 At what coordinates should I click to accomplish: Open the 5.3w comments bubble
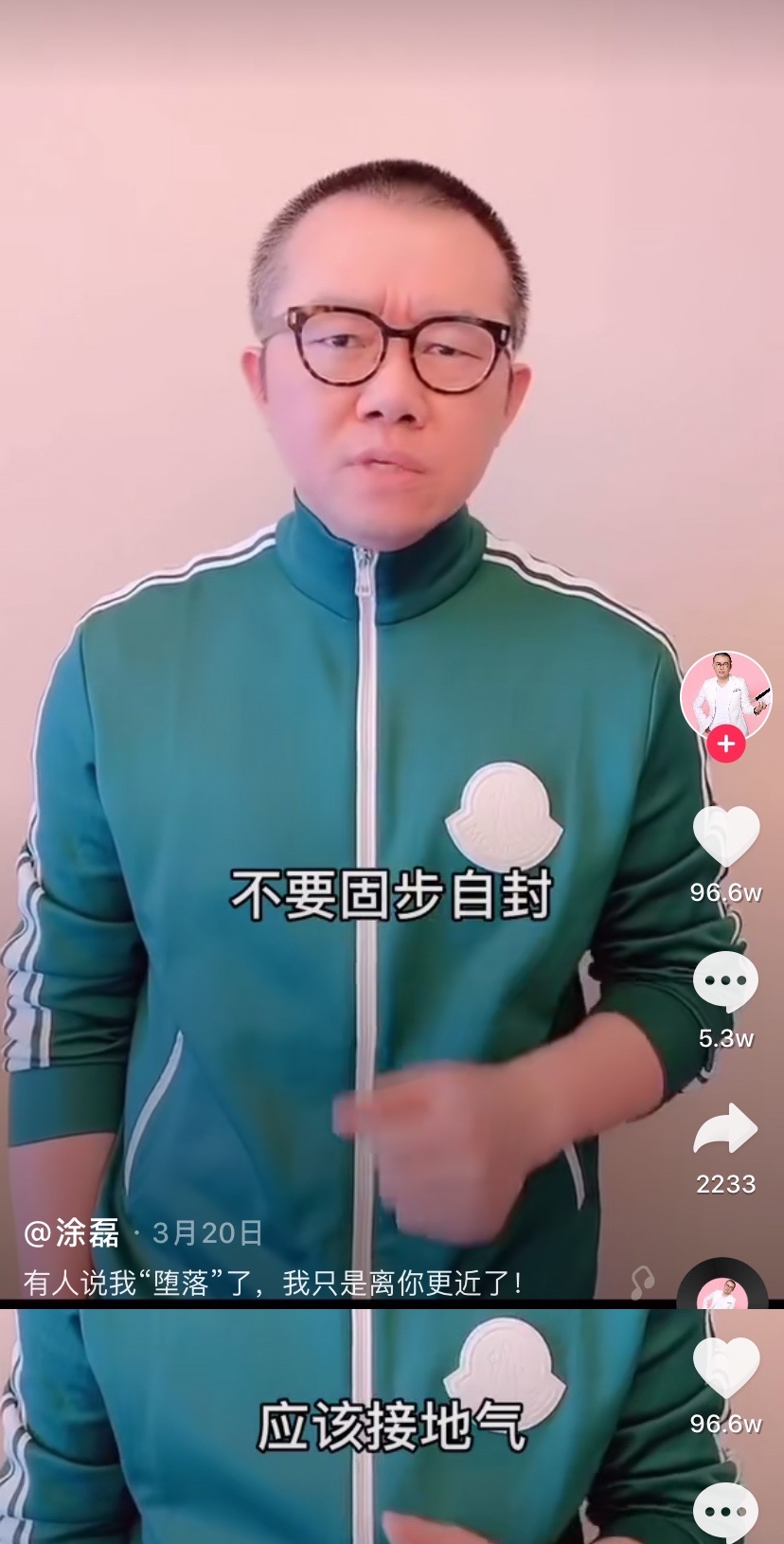[725, 981]
